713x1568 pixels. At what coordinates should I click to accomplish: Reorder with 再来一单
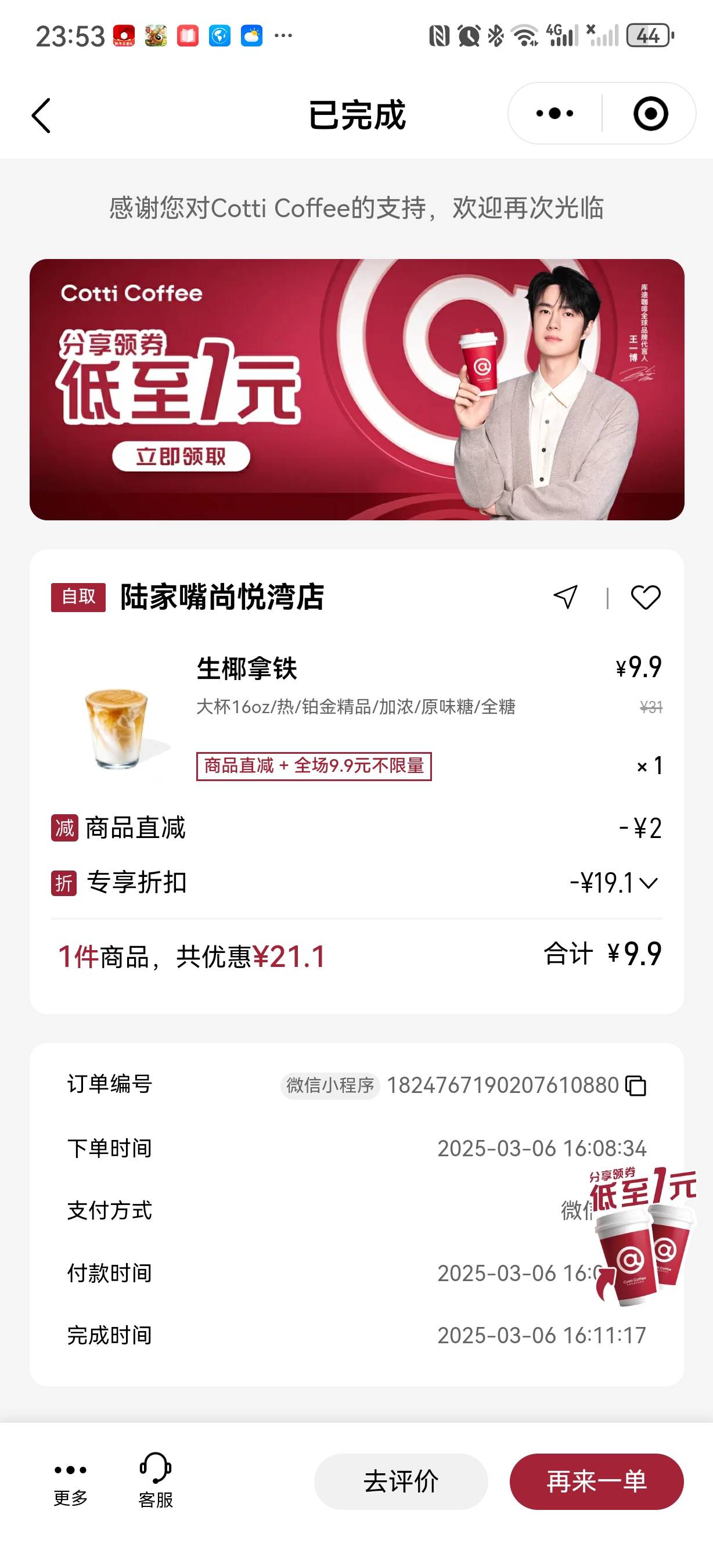597,1481
